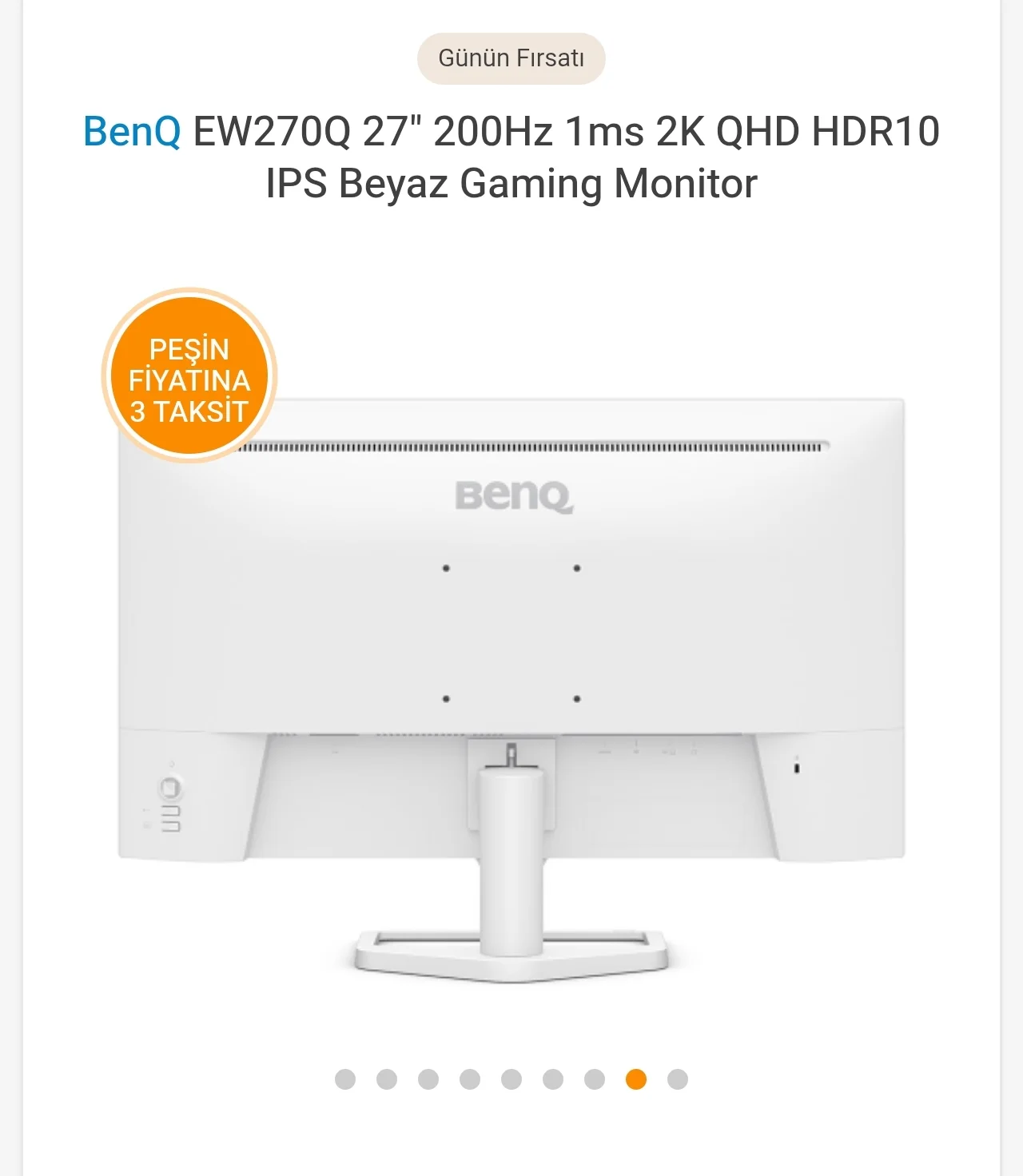Screen dimensions: 1023x1176
Task: Select the last image indicator dot
Action: click(x=678, y=1079)
